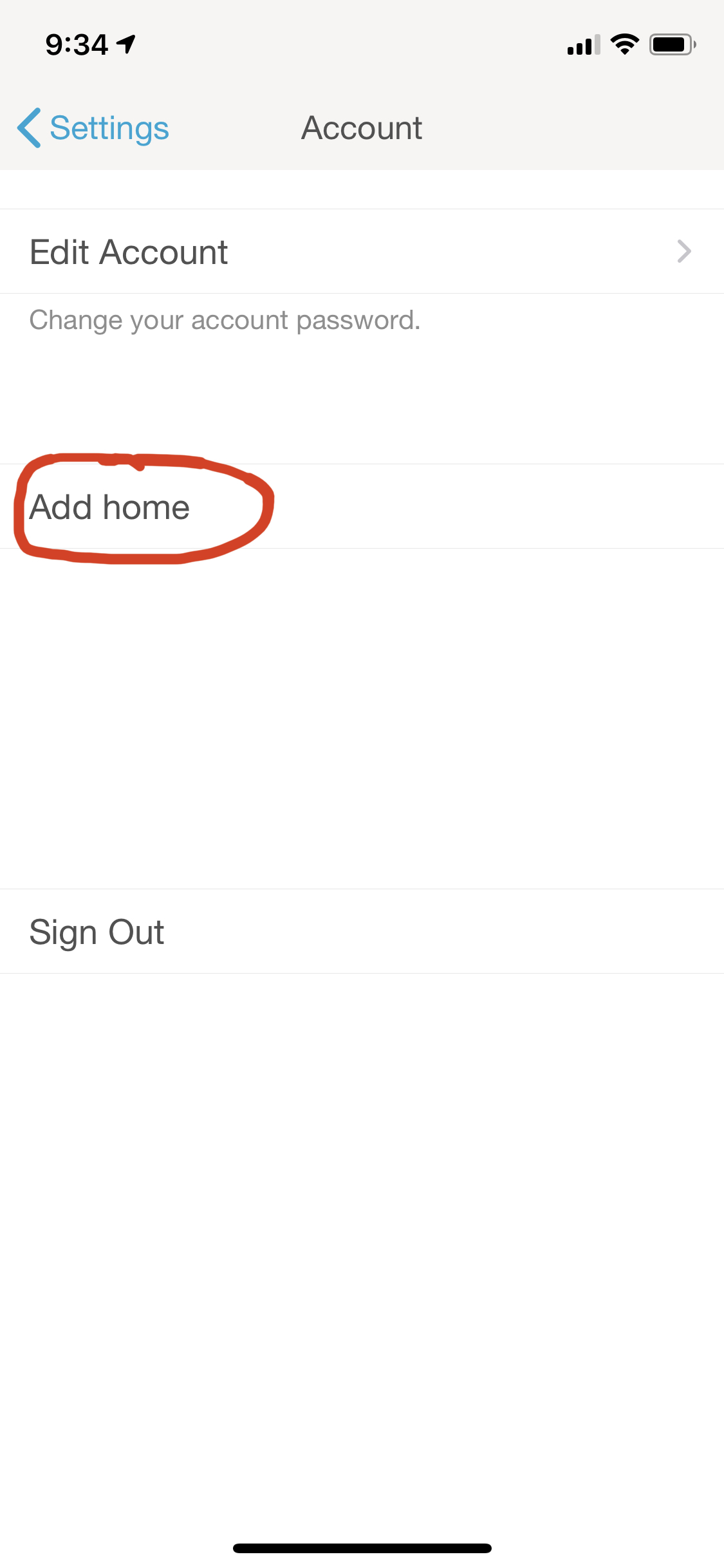Expand the Edit Account row chevron
The image size is (724, 1568).
coord(684,251)
